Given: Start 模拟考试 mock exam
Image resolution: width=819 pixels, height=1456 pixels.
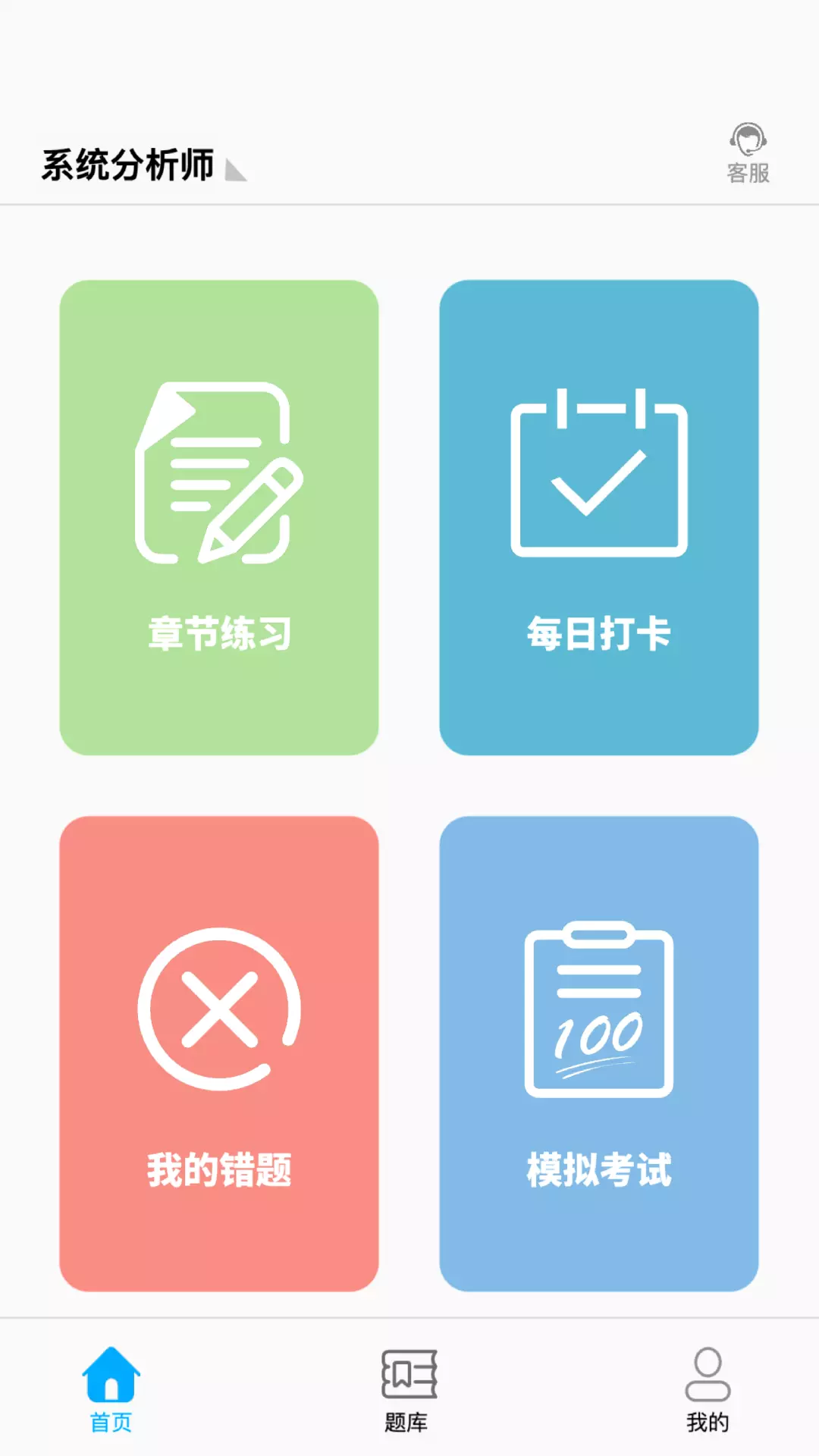Looking at the screenshot, I should 599,1053.
